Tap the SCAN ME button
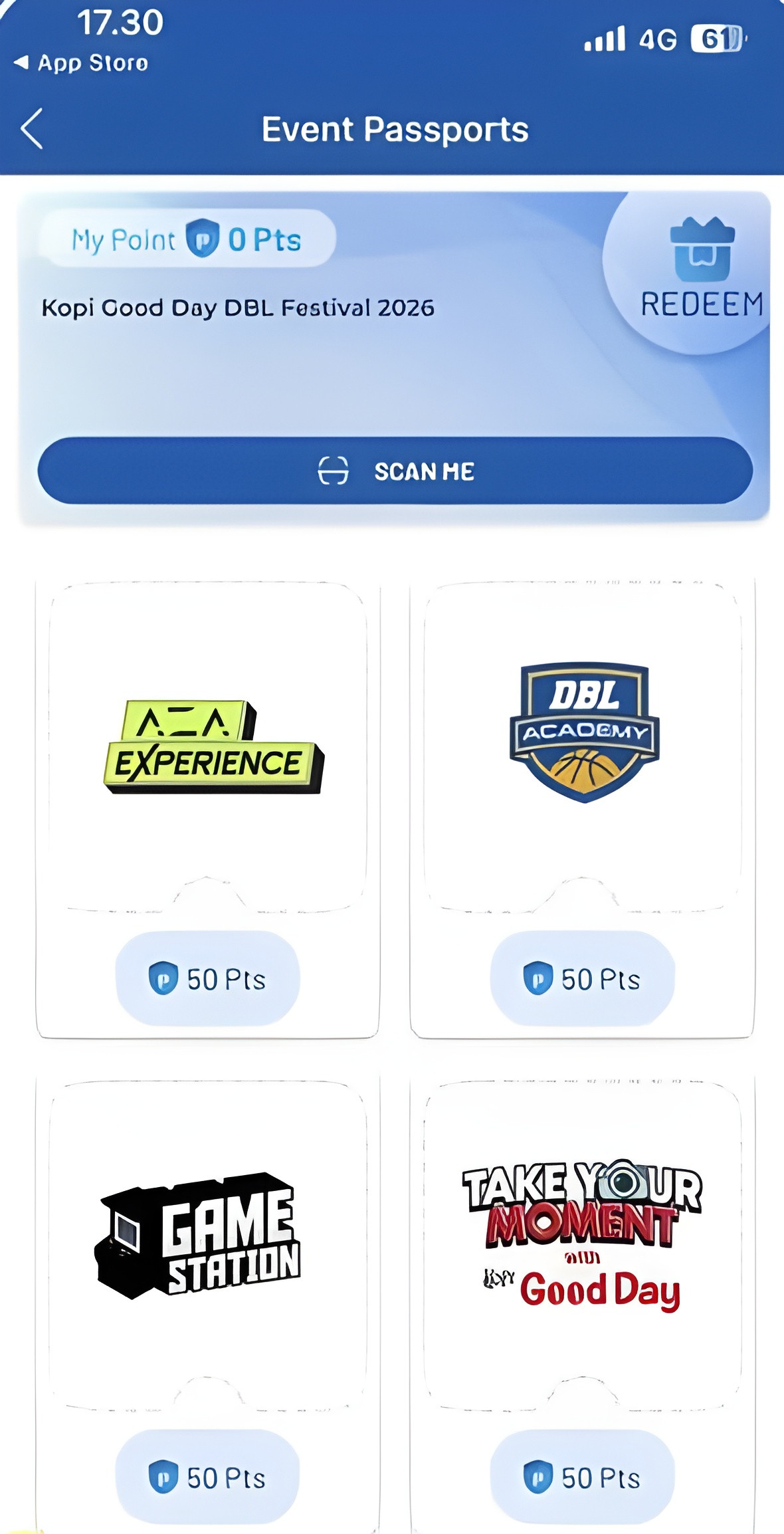This screenshot has height=1534, width=784. pos(395,471)
